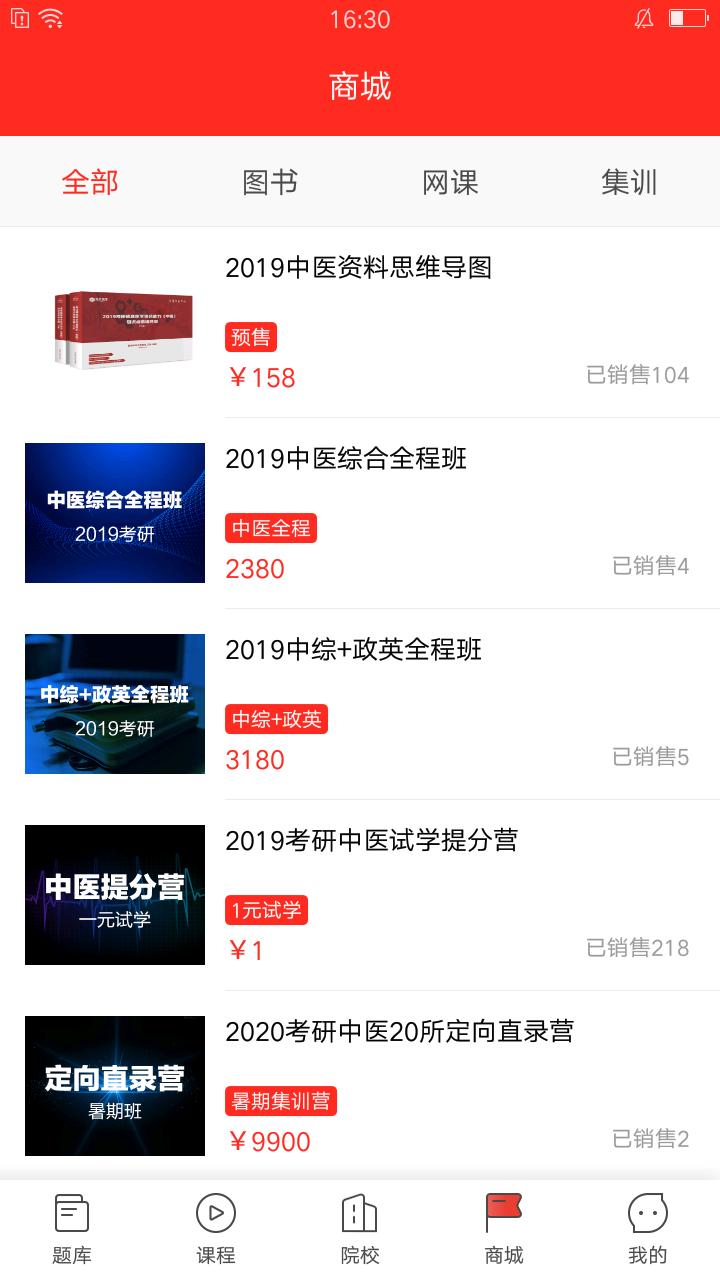Open the 课程 bottom tab
Viewport: 720px width, 1280px height.
(216, 1230)
